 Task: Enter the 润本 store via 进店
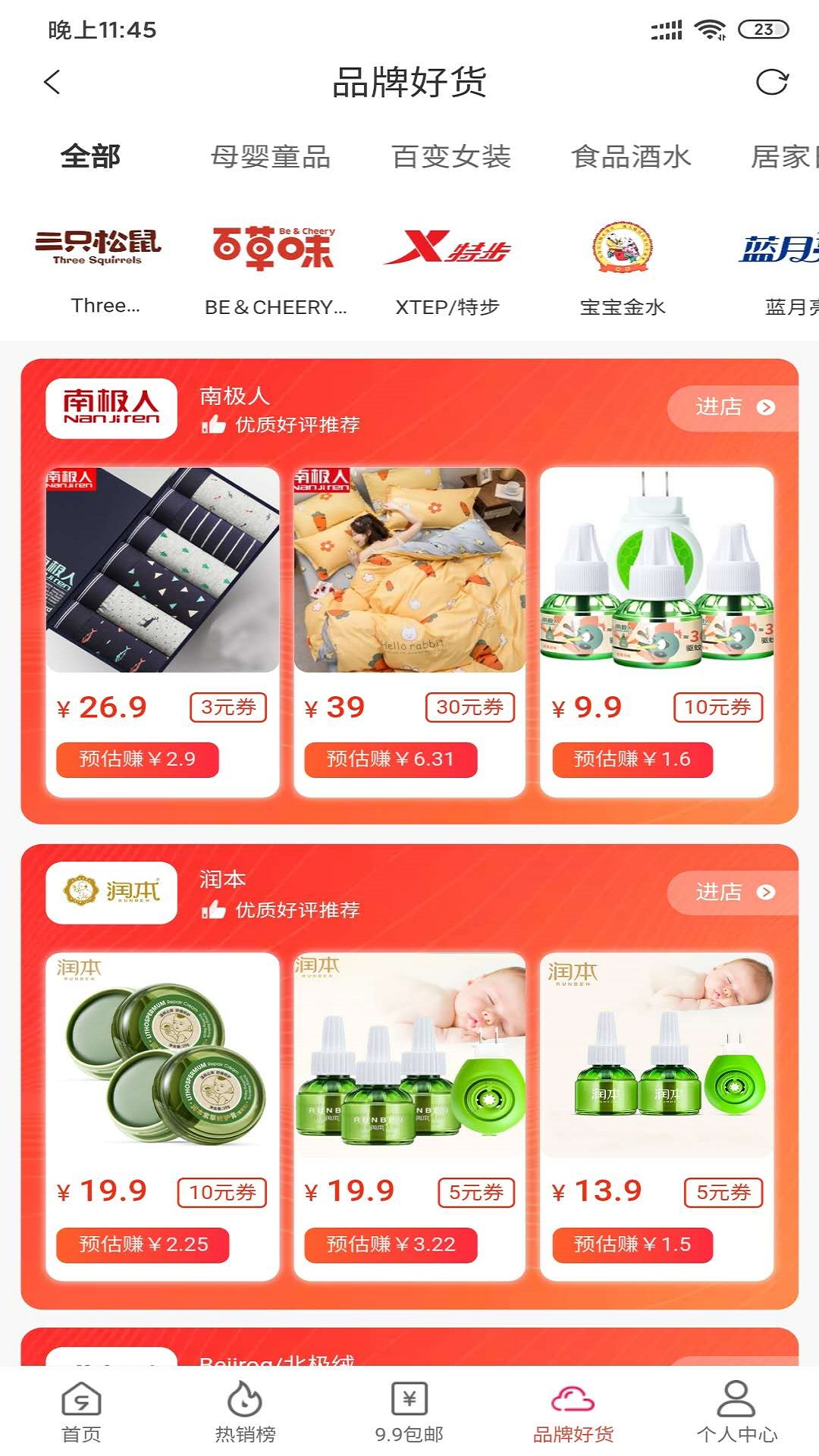732,892
